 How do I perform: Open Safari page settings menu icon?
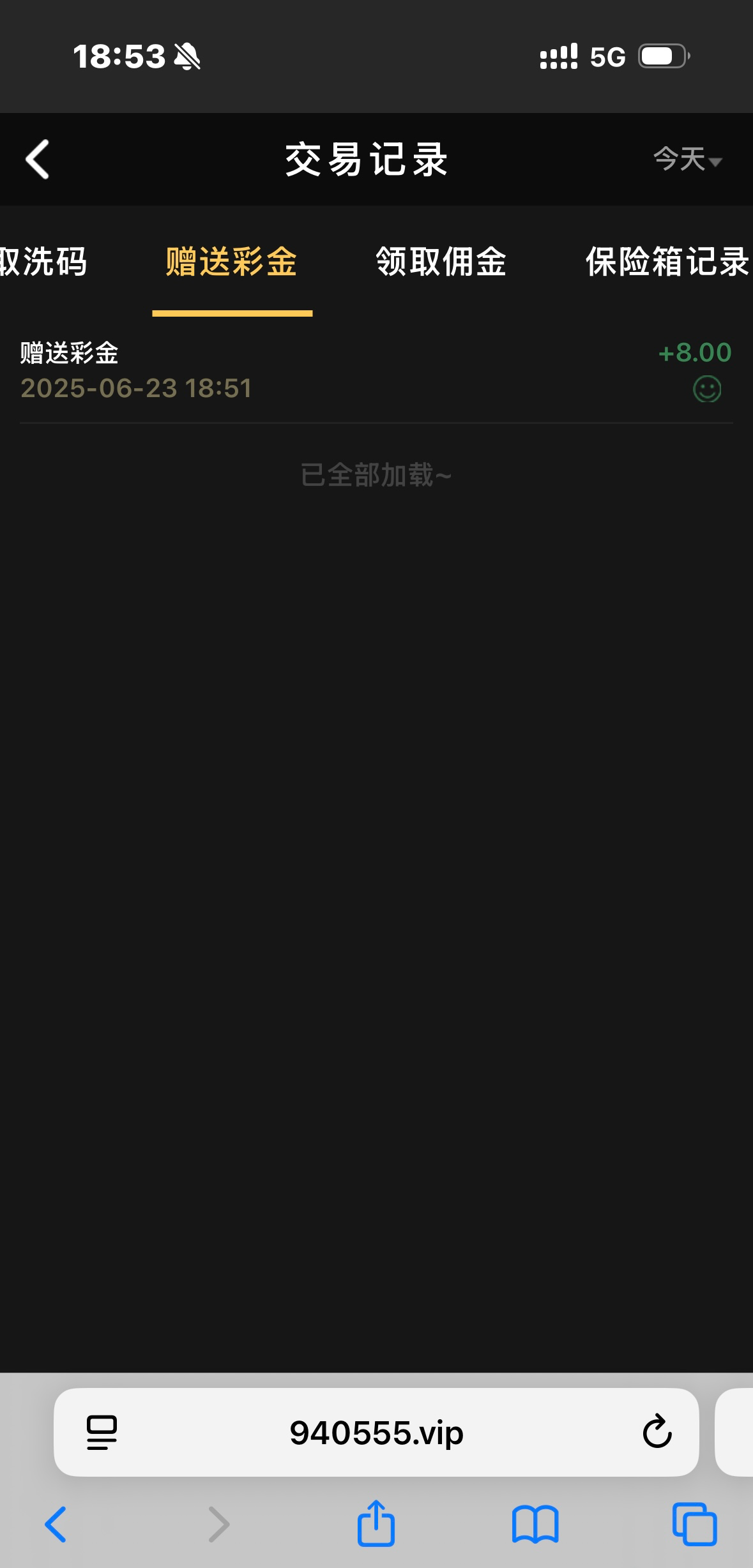(102, 1433)
